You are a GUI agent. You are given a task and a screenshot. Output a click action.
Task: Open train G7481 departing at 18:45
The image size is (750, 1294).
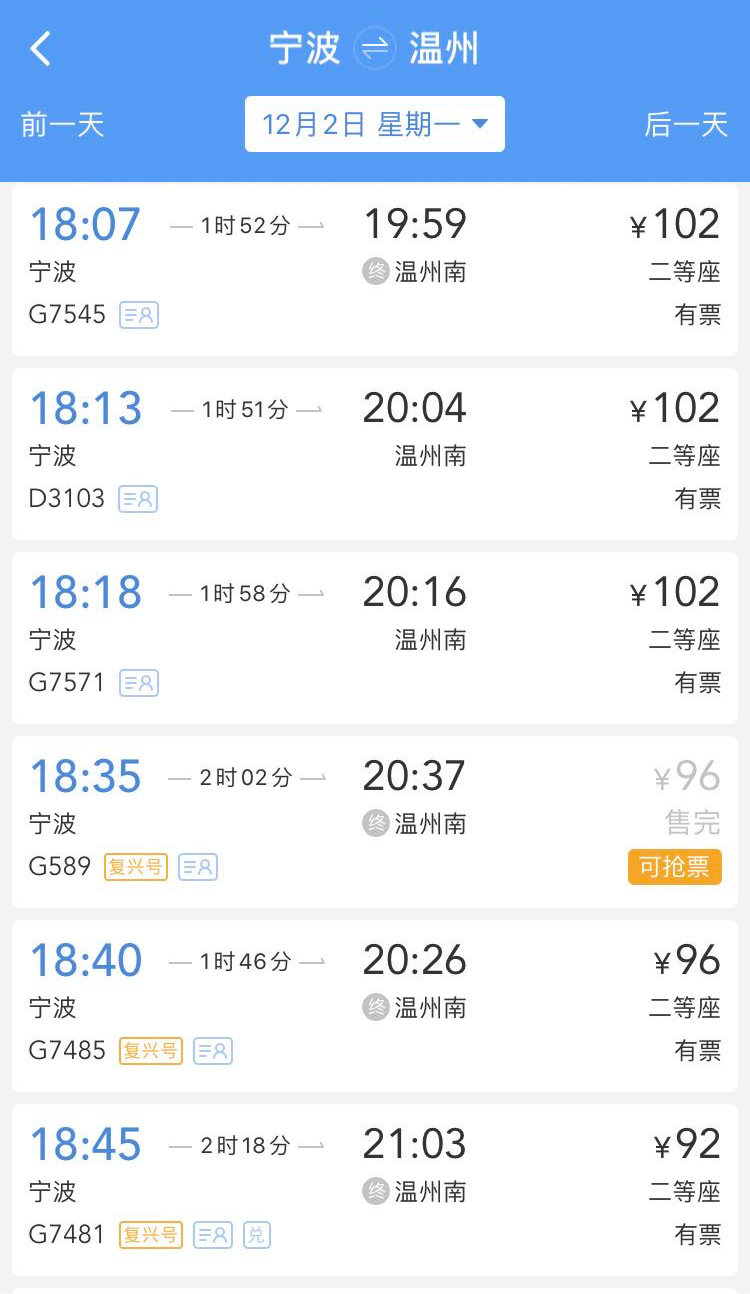375,1189
